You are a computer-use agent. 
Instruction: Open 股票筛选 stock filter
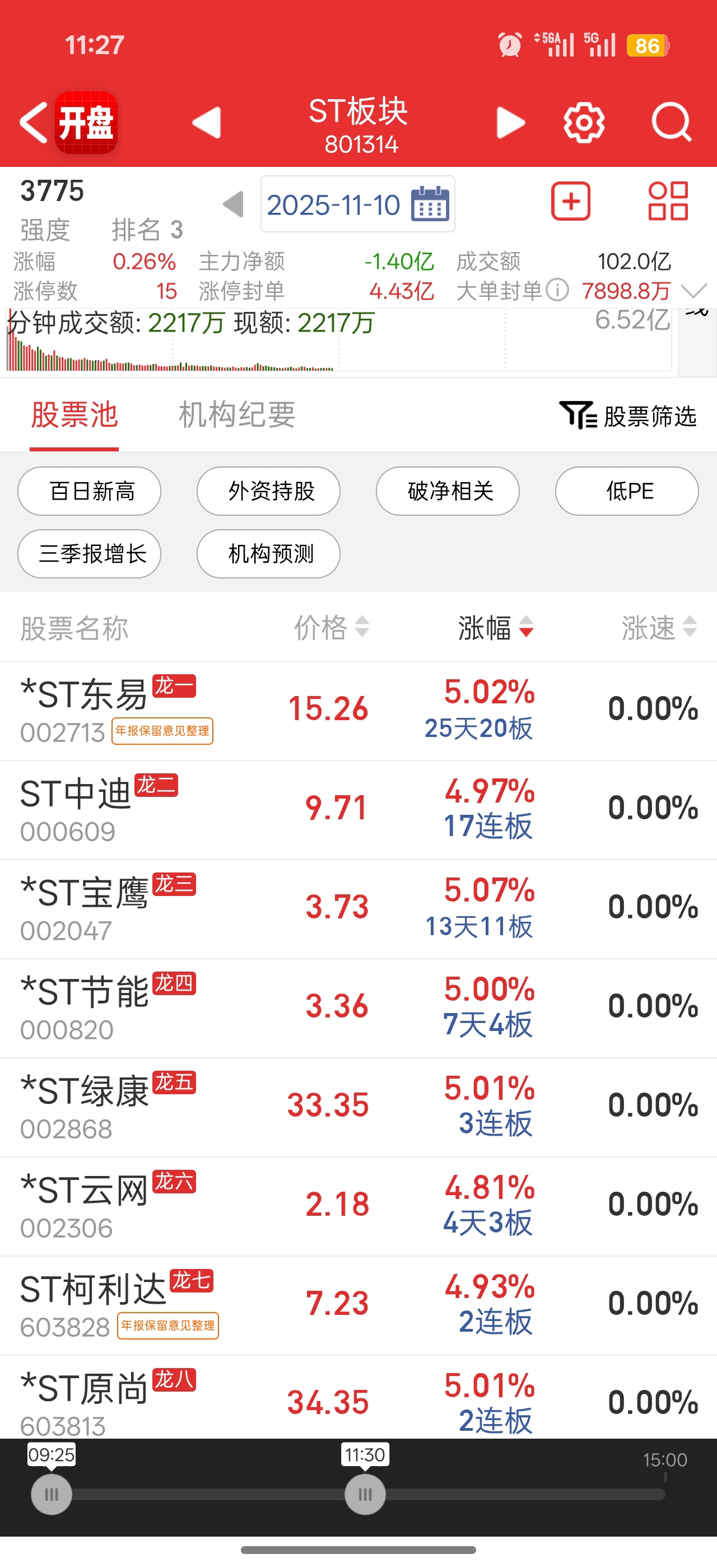click(627, 416)
